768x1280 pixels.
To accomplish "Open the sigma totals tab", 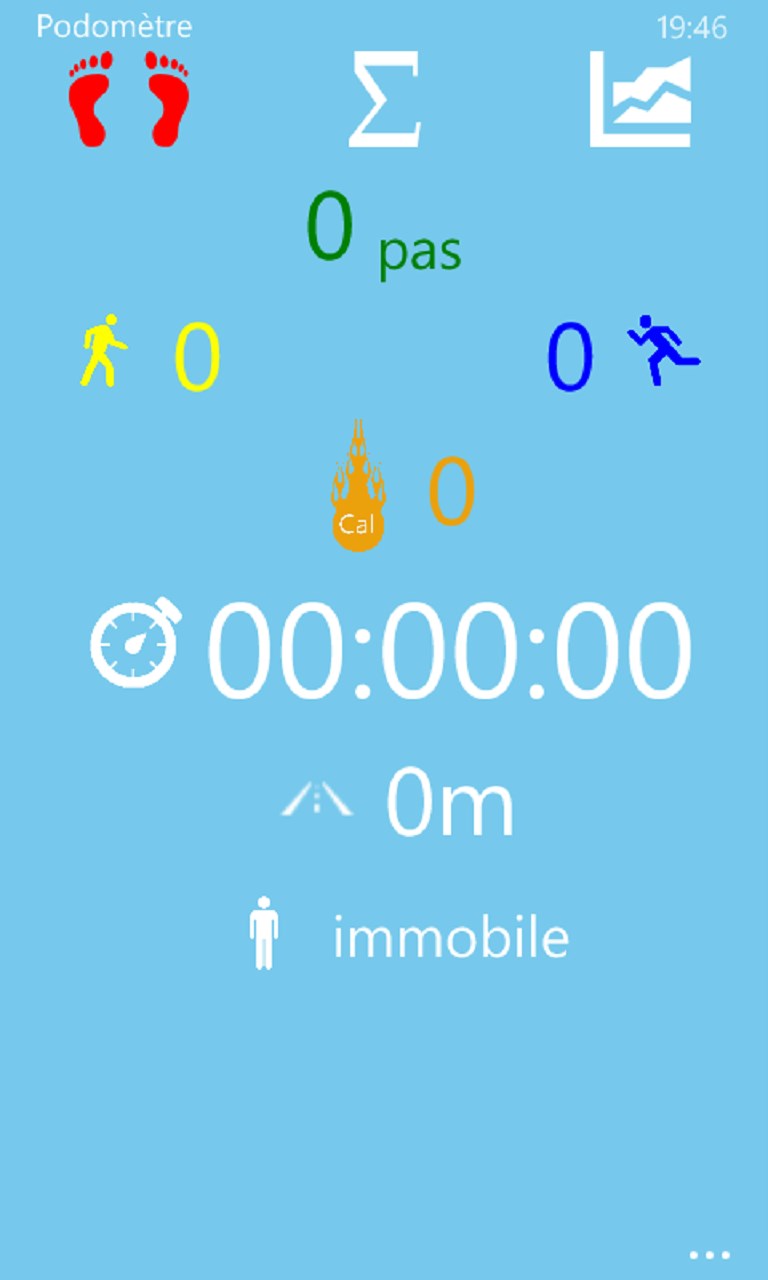I will coord(384,100).
